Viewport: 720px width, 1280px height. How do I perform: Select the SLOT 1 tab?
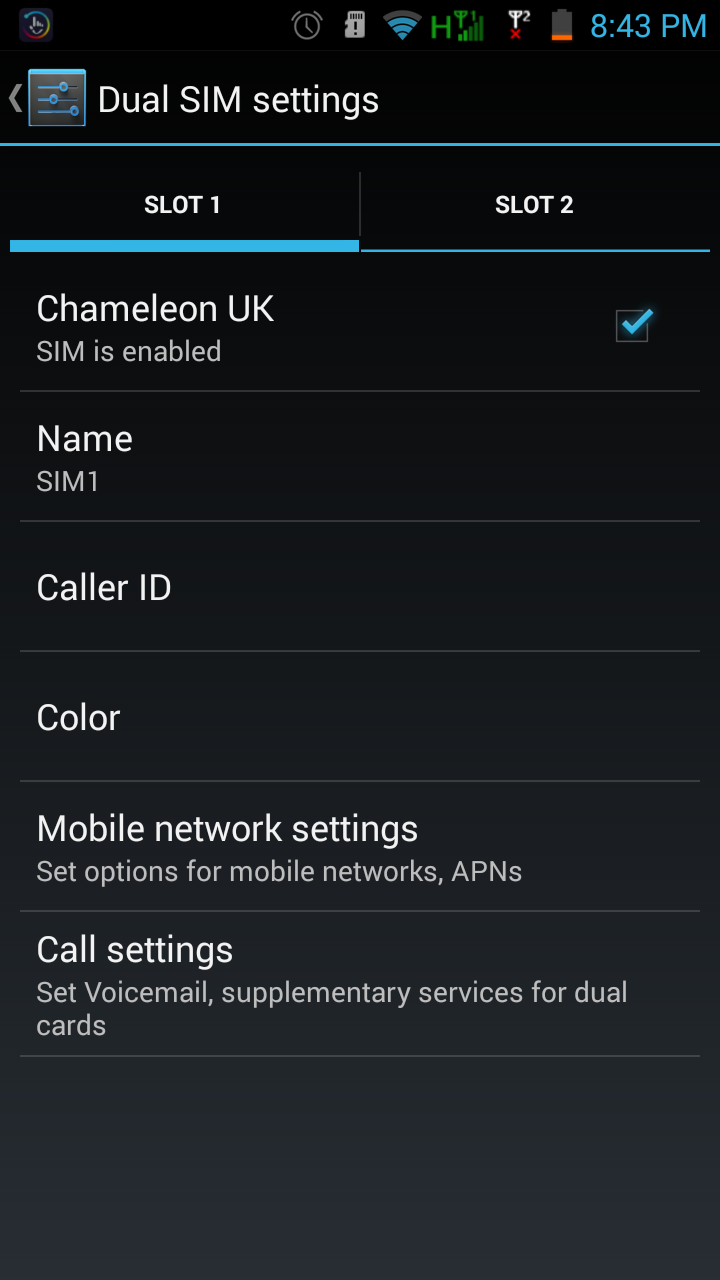pyautogui.click(x=184, y=205)
